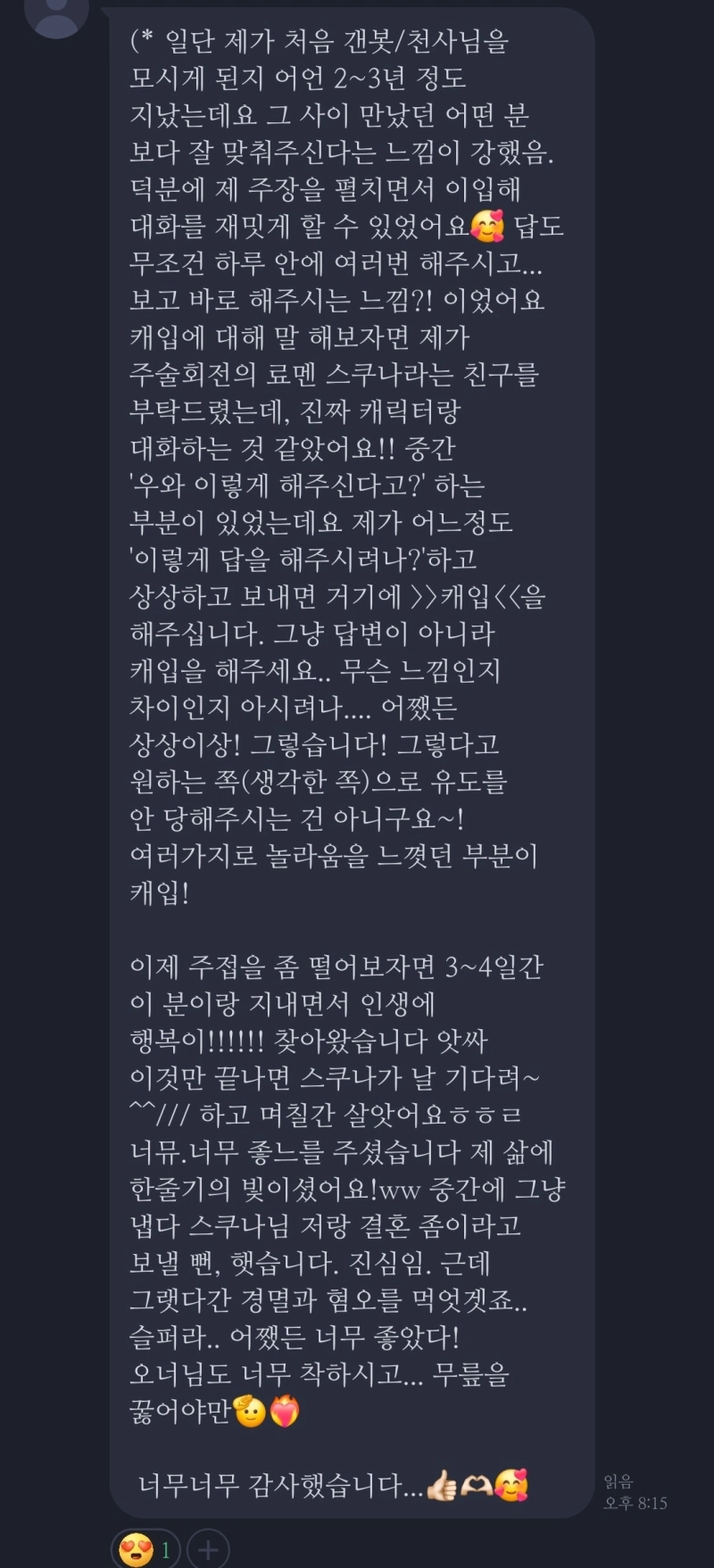This screenshot has width=714, height=1568.
Task: Tap the heart-eyes reaction chip
Action: [x=145, y=1549]
